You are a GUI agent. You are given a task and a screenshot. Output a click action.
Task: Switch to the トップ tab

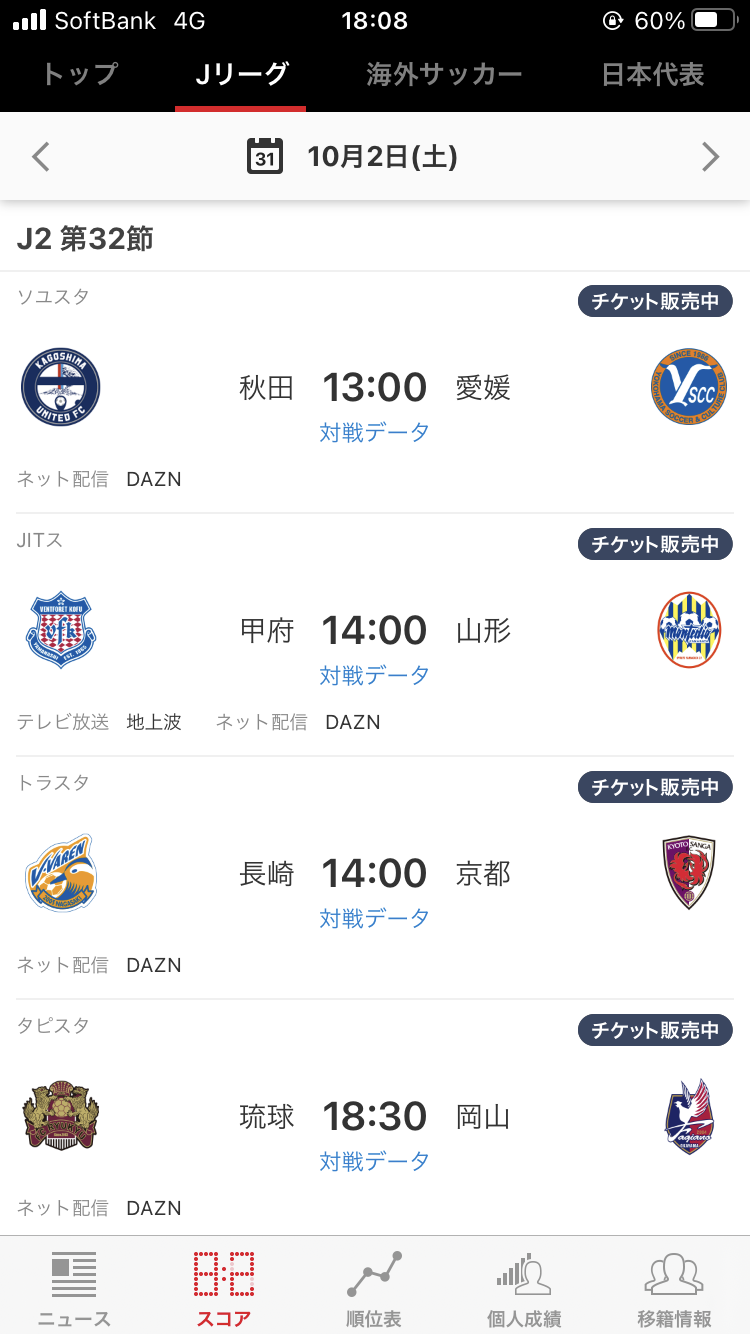[79, 74]
